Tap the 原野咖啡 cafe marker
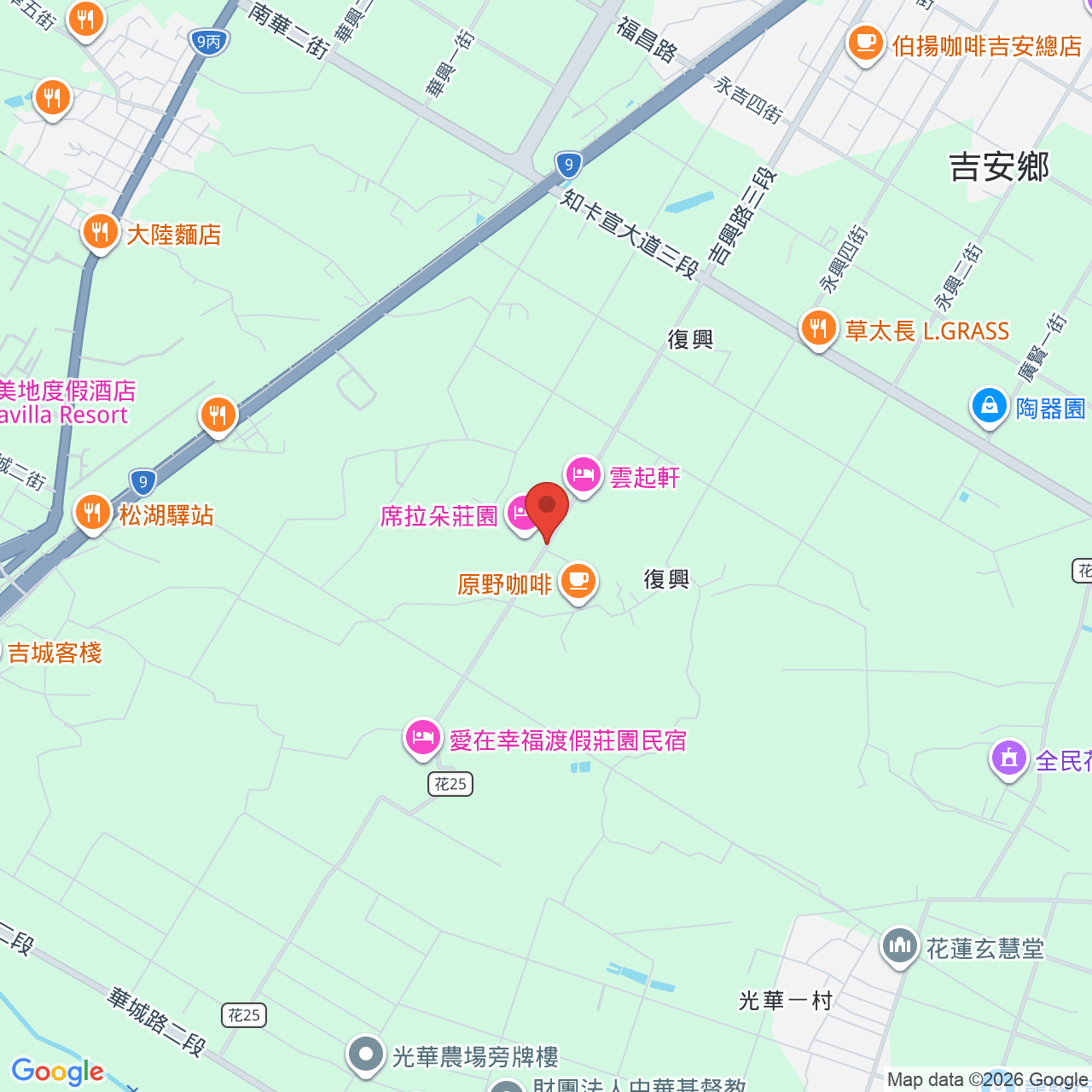The image size is (1092, 1092). pyautogui.click(x=579, y=583)
